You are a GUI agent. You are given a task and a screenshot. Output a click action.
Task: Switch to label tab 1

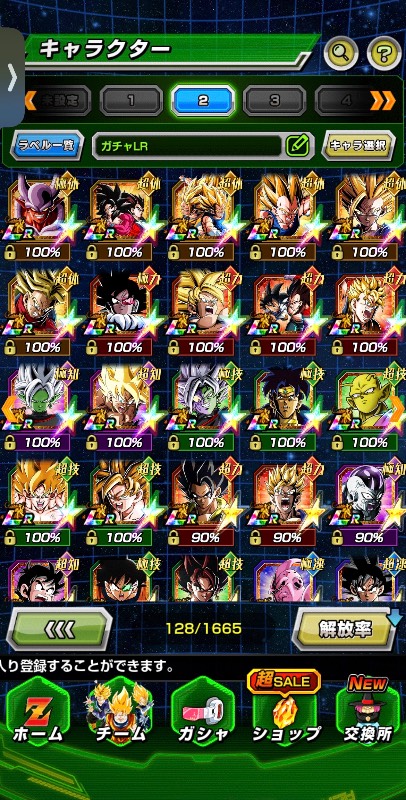(x=131, y=101)
